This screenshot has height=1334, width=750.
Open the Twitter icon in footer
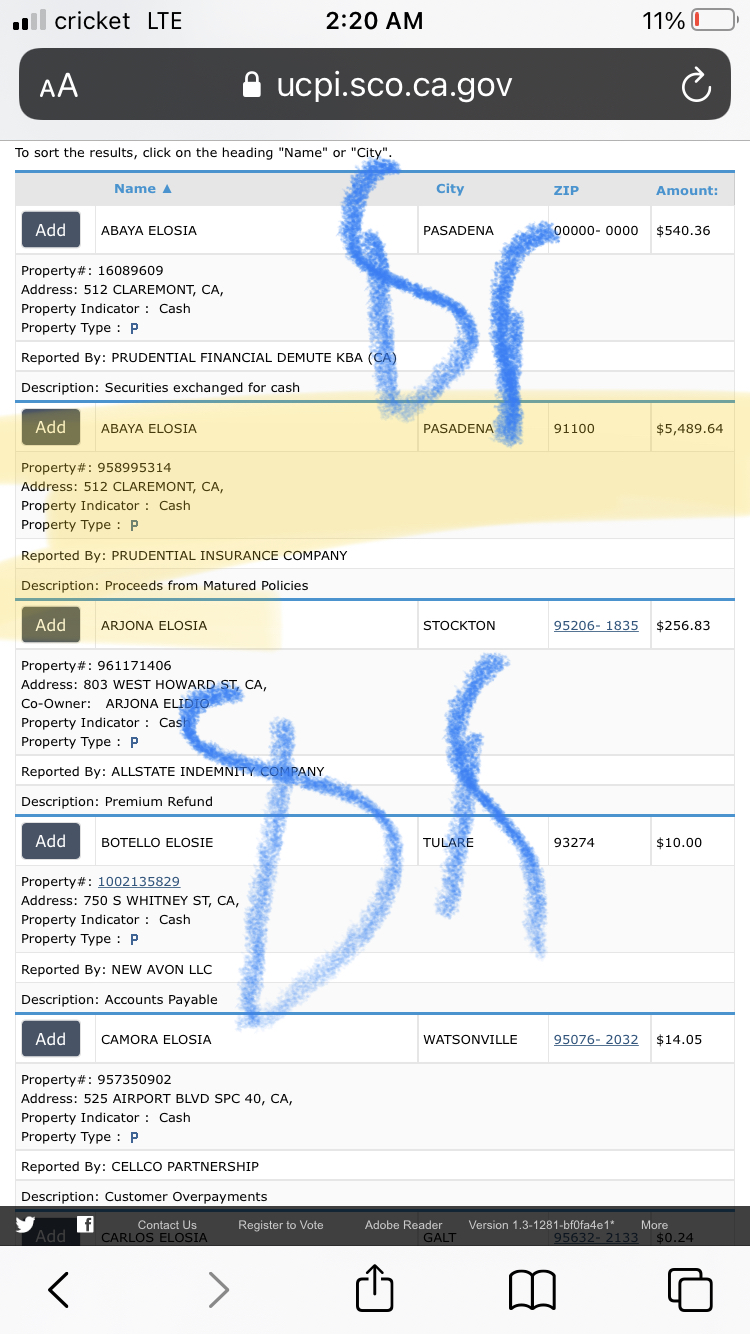(25, 1224)
